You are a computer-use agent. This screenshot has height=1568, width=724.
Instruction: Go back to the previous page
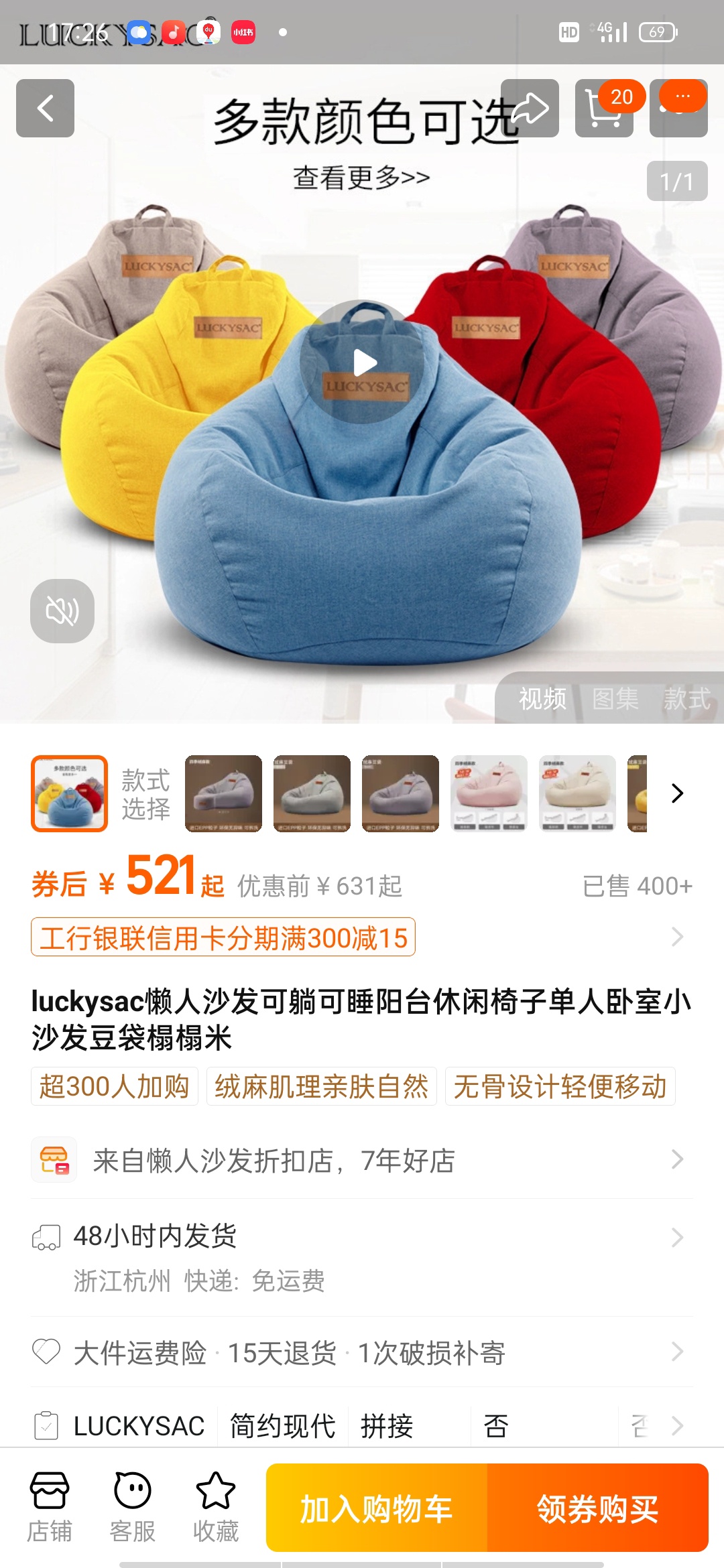[45, 108]
